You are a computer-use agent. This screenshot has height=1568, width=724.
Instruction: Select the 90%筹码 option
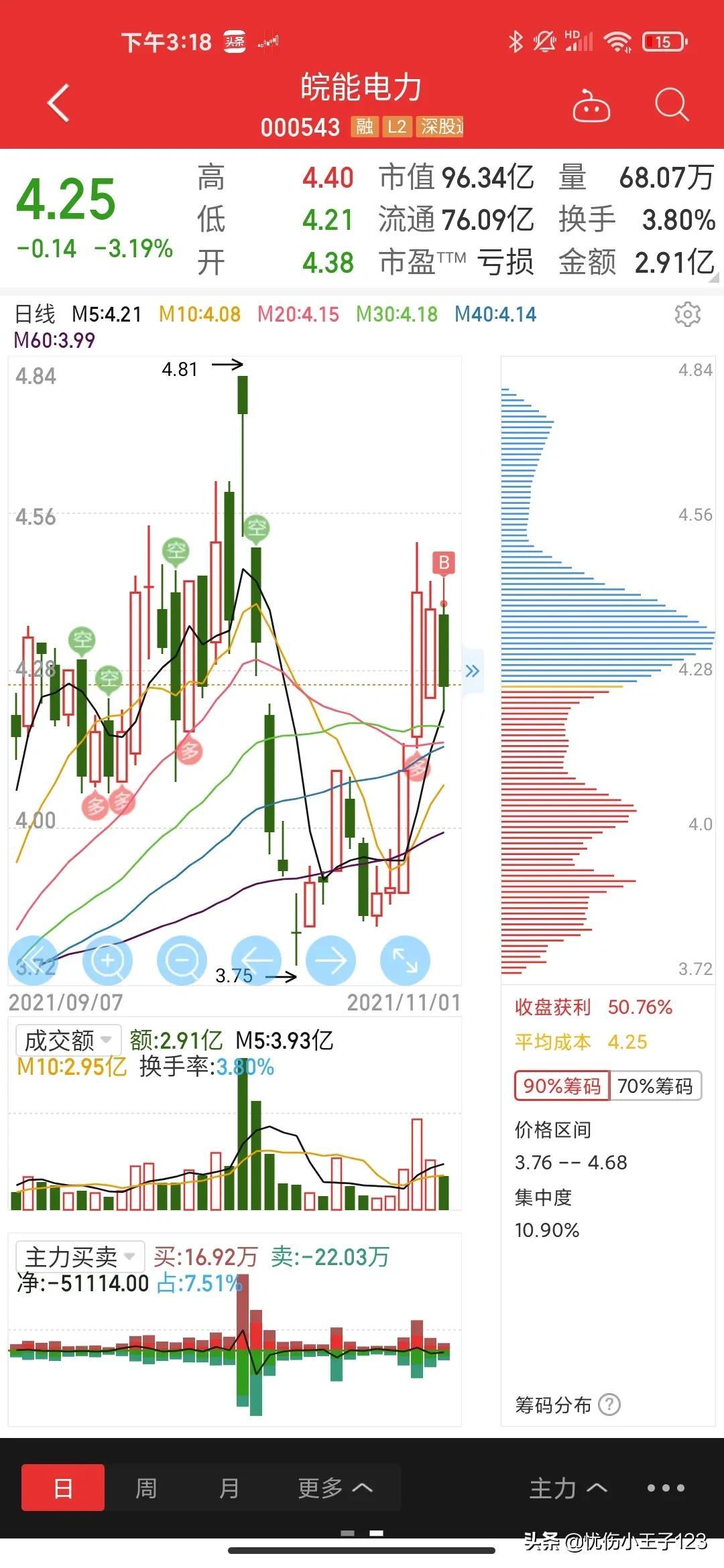562,1086
